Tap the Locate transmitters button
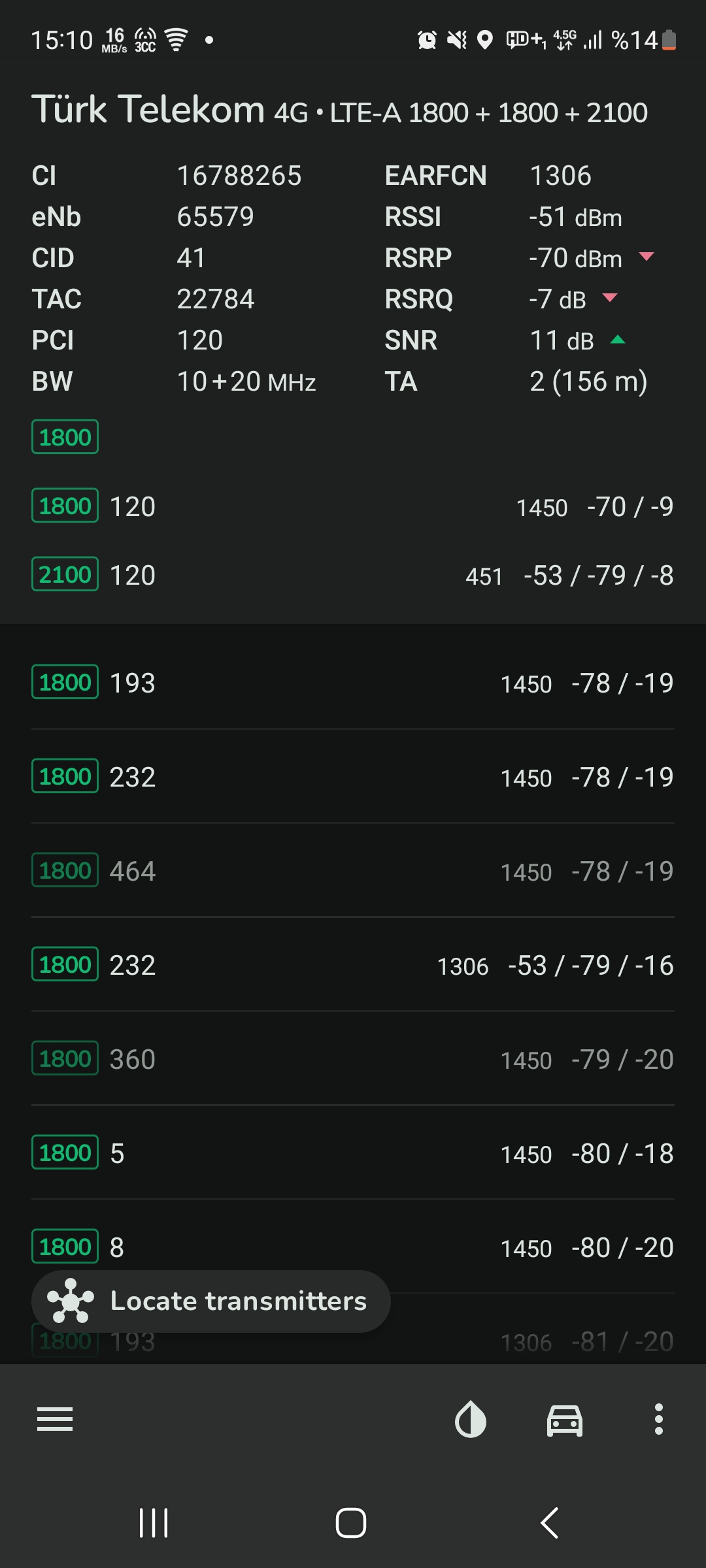The width and height of the screenshot is (706, 1568). (x=211, y=1301)
